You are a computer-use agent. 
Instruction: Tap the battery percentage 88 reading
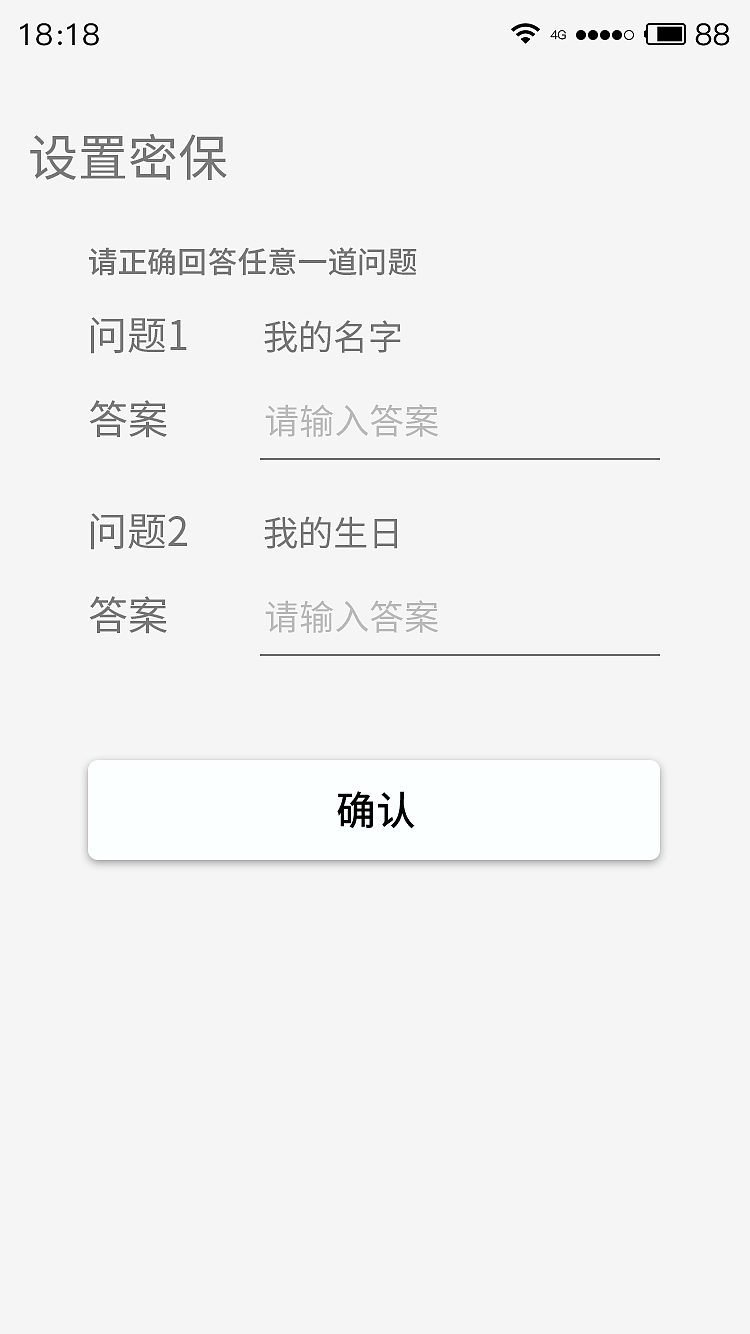710,34
